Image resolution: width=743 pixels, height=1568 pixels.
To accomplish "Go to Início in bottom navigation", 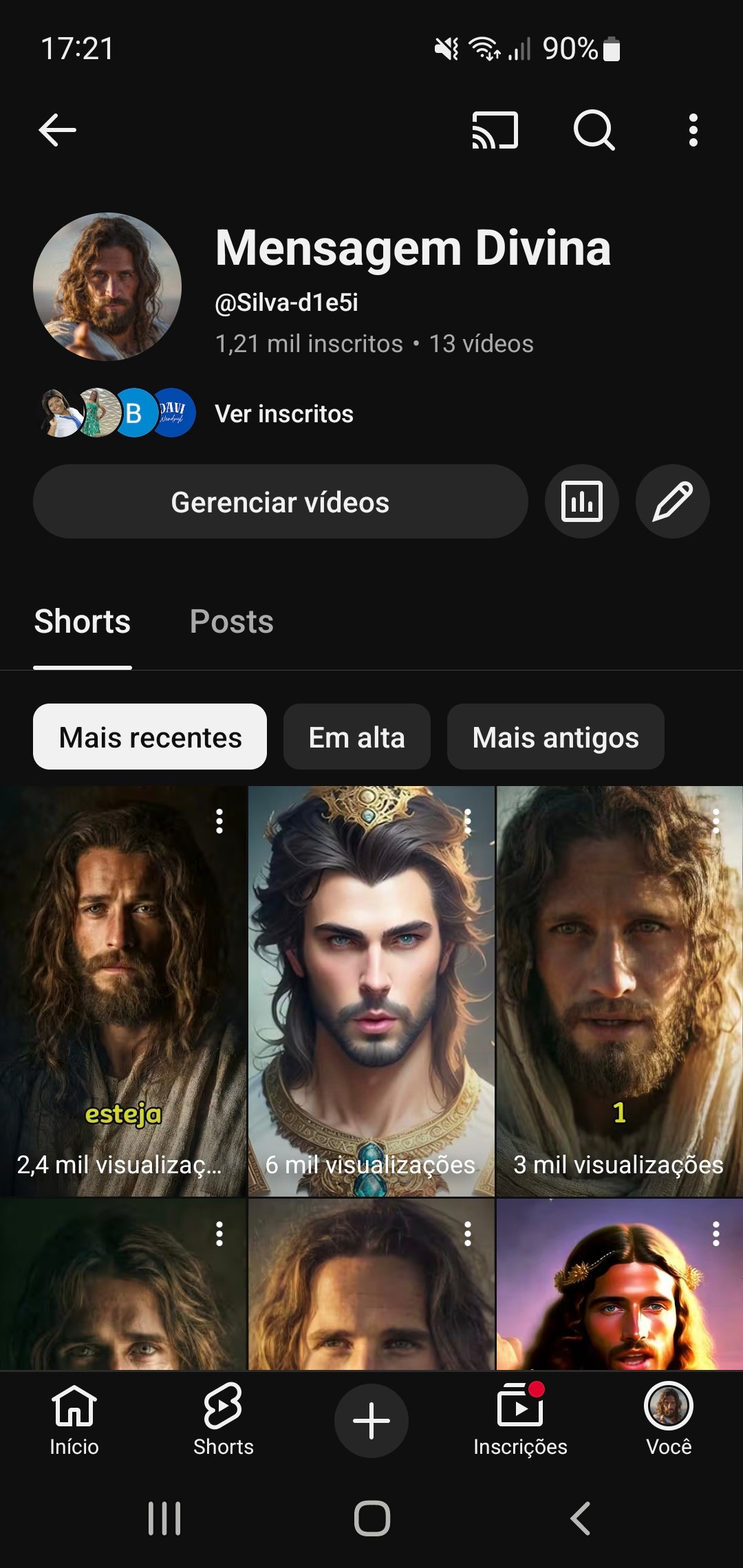I will click(74, 1419).
